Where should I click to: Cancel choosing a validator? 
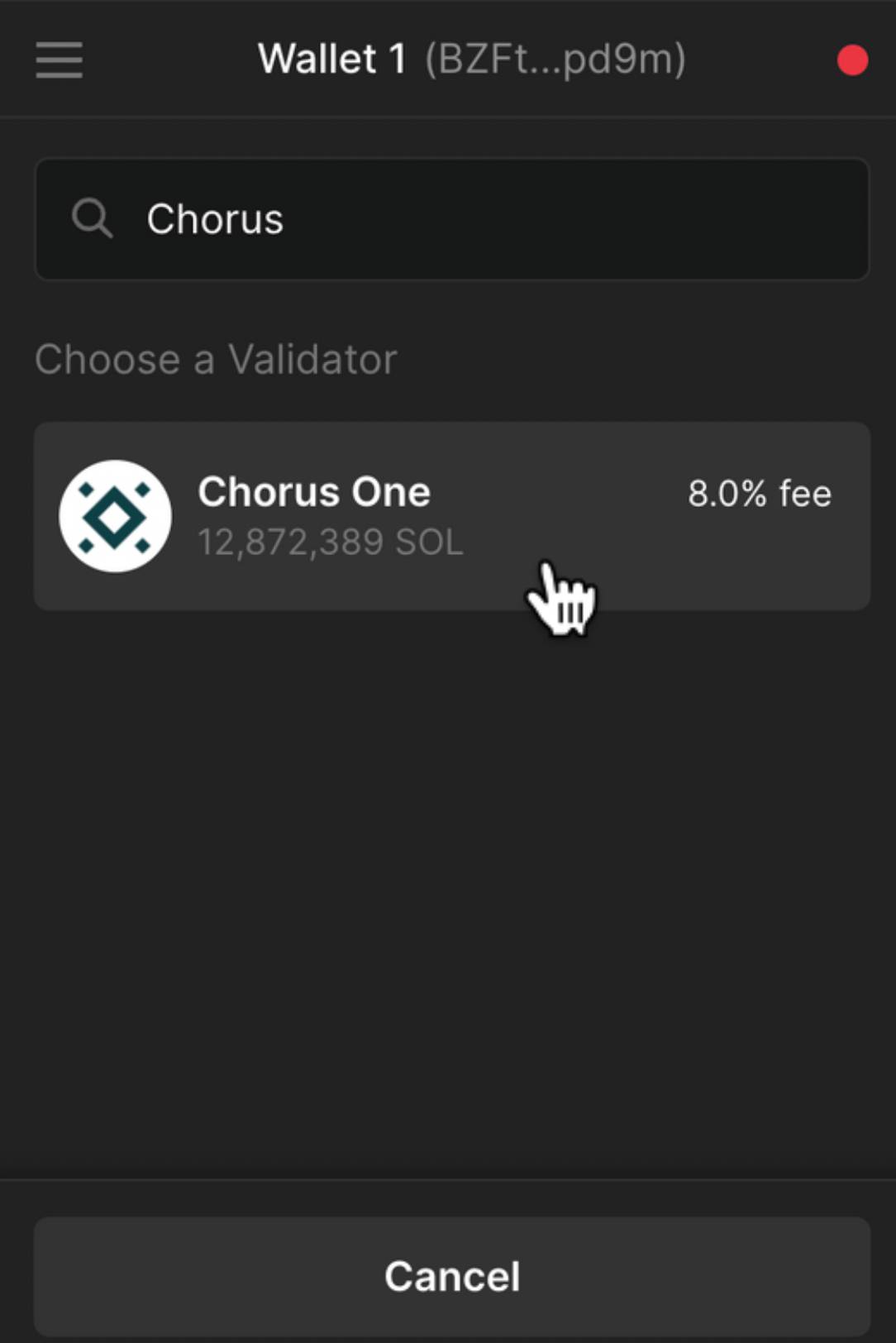pos(451,1276)
